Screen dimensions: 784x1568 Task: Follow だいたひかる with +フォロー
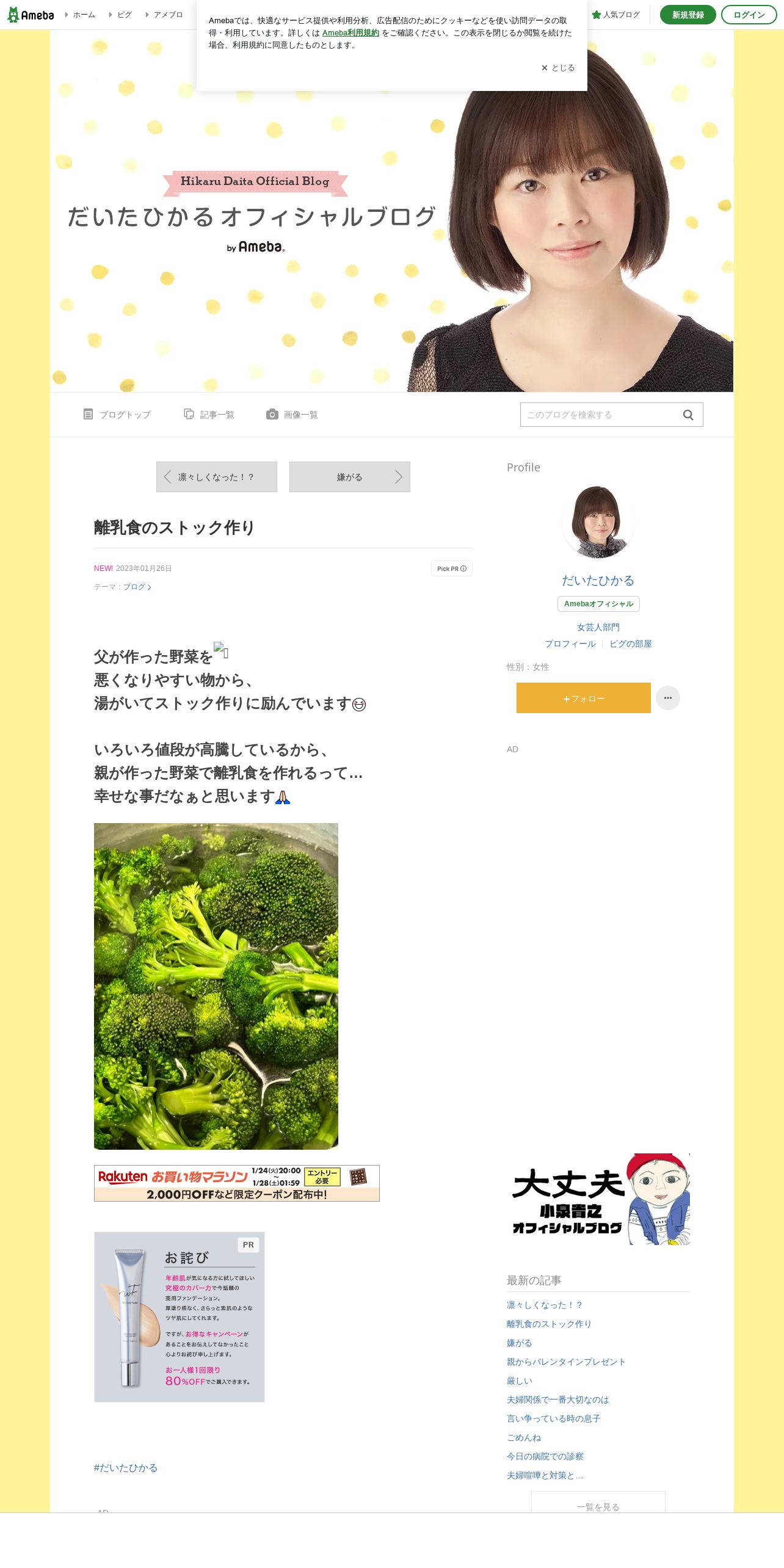point(584,698)
